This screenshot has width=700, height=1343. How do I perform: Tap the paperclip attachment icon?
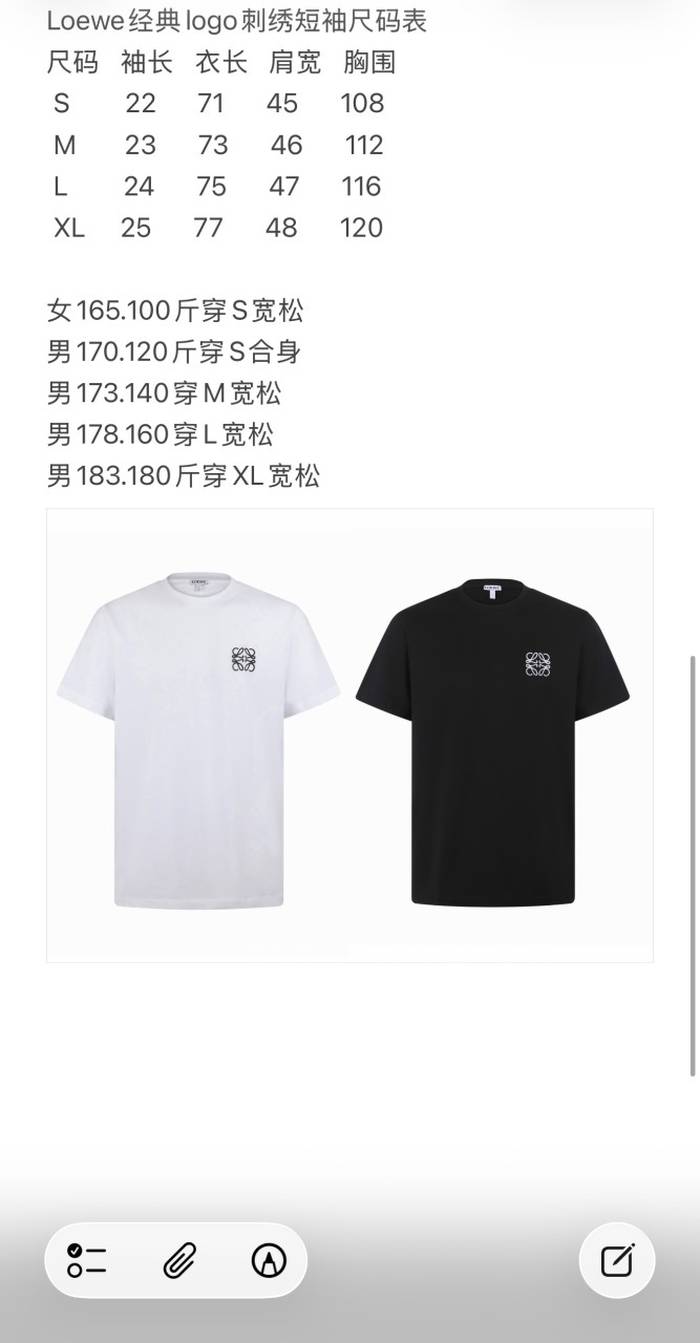[x=179, y=1260]
